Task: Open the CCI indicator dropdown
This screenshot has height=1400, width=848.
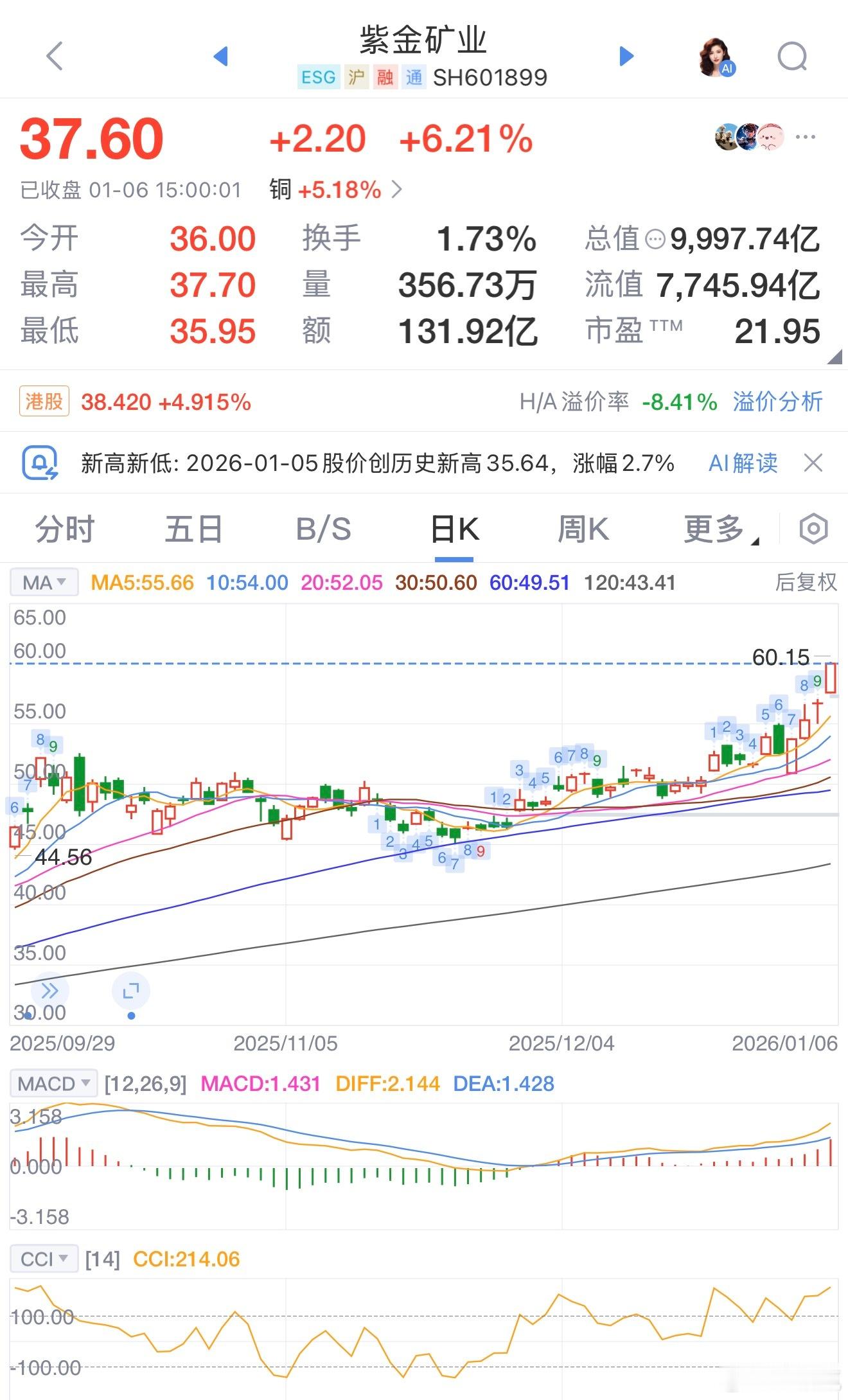Action: pyautogui.click(x=42, y=1257)
